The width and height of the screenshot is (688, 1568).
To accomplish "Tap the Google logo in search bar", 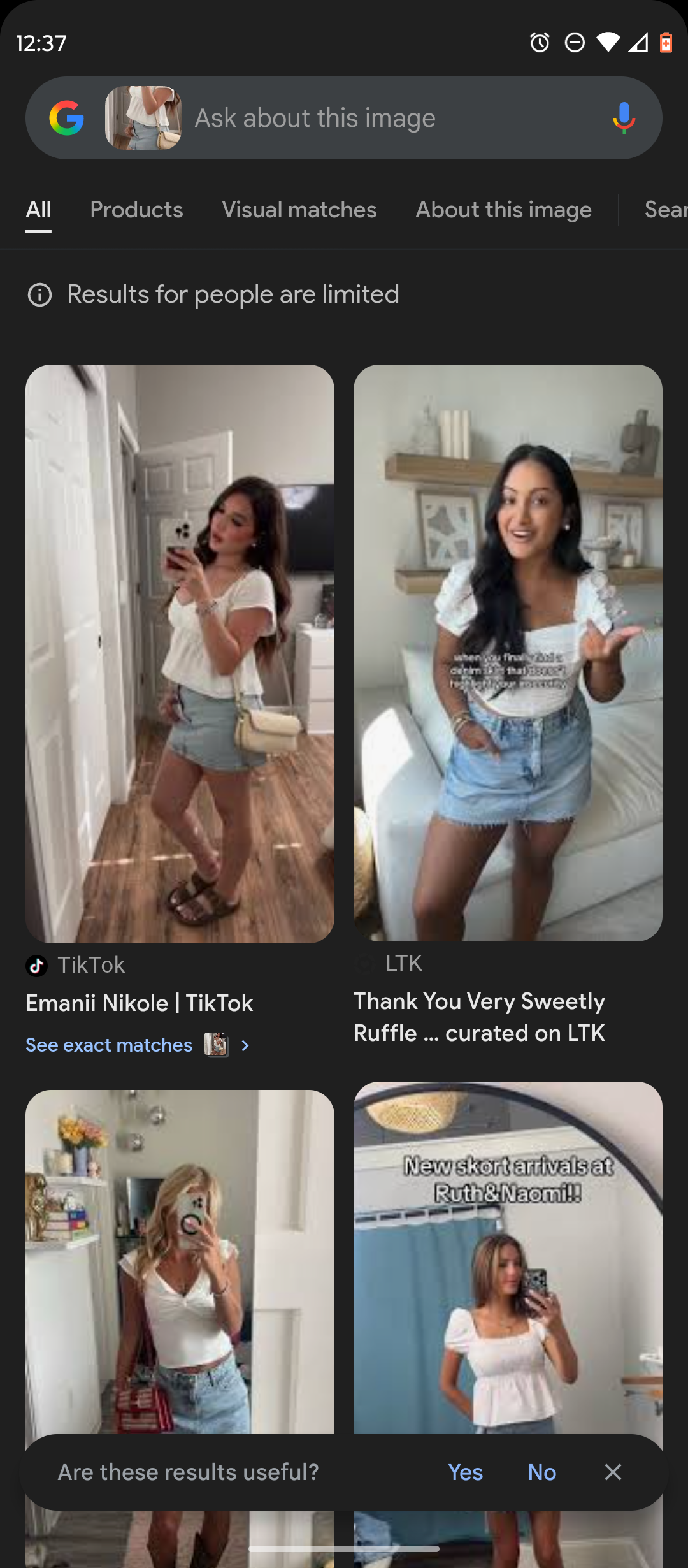I will (x=67, y=118).
